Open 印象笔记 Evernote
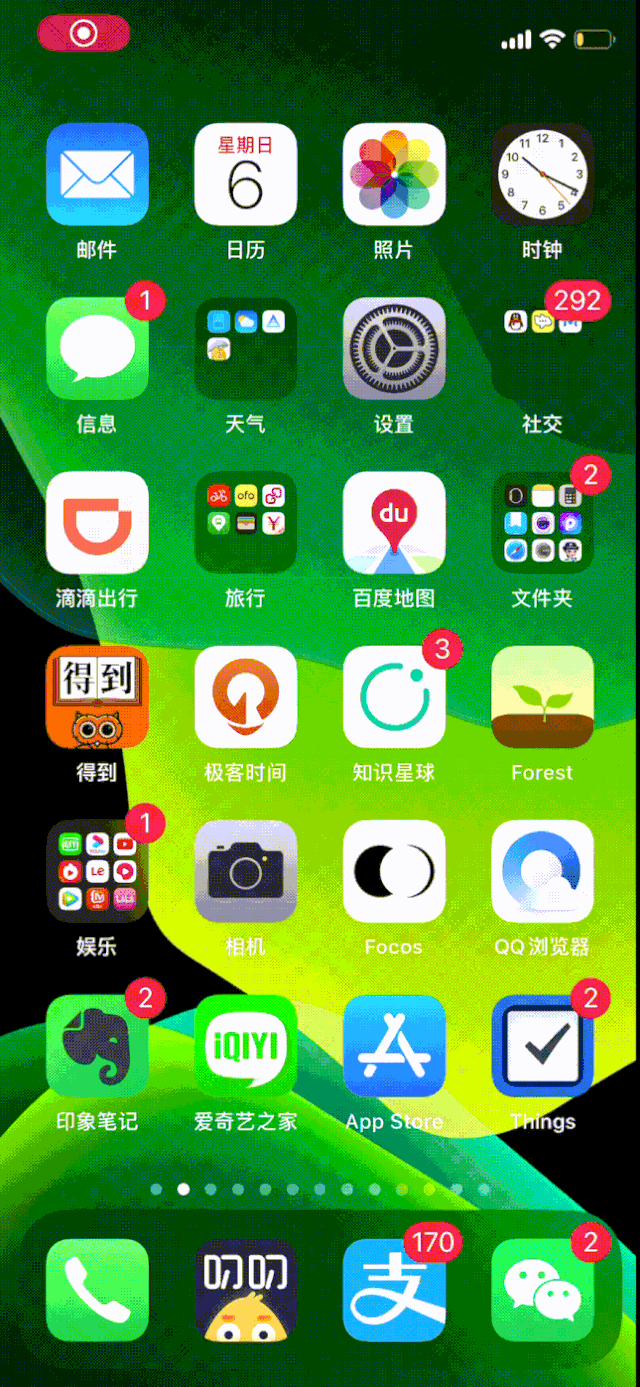This screenshot has height=1387, width=640. pos(97,1045)
